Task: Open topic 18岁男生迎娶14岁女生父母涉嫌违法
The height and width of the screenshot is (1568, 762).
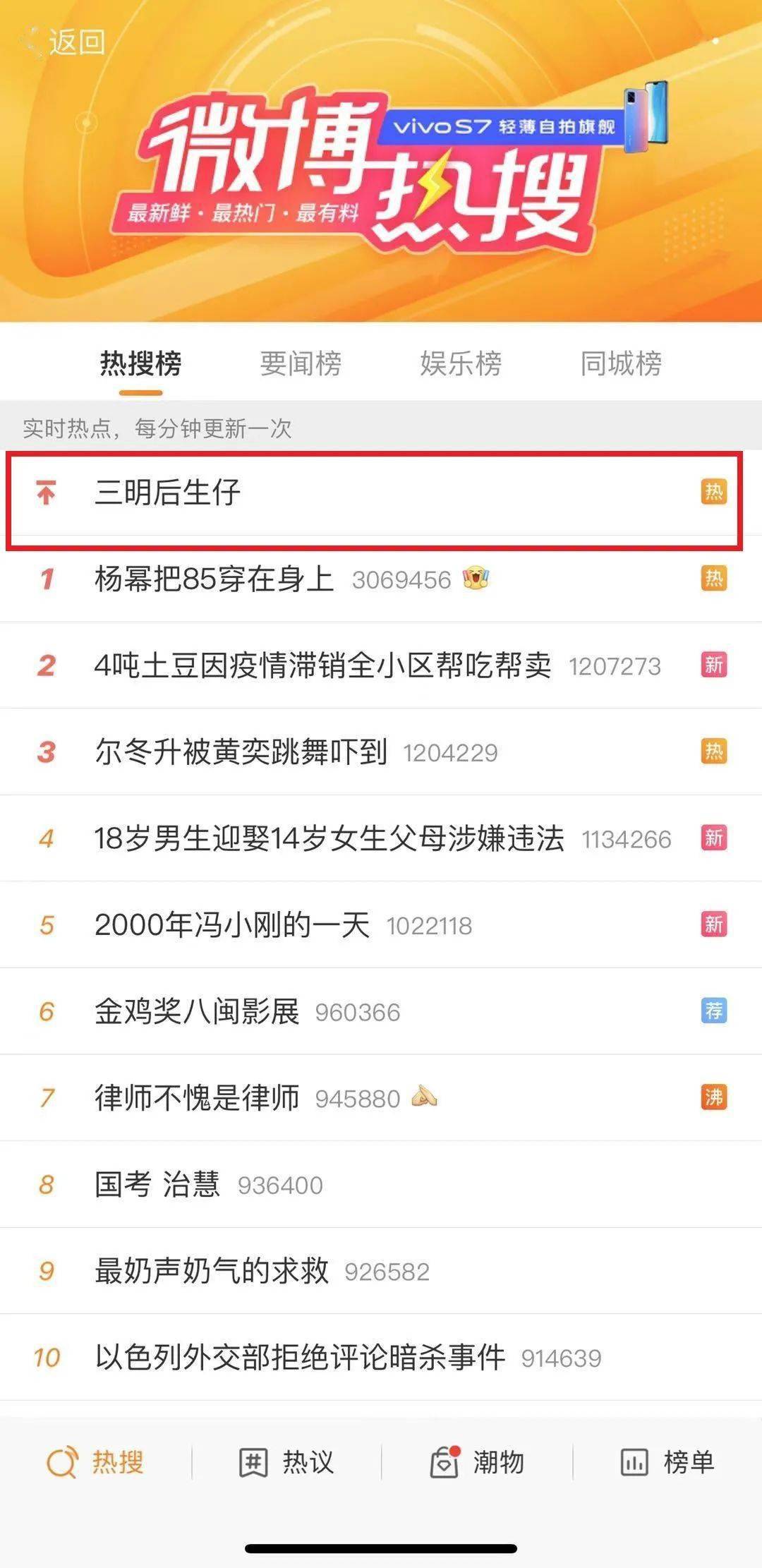Action: (381, 838)
